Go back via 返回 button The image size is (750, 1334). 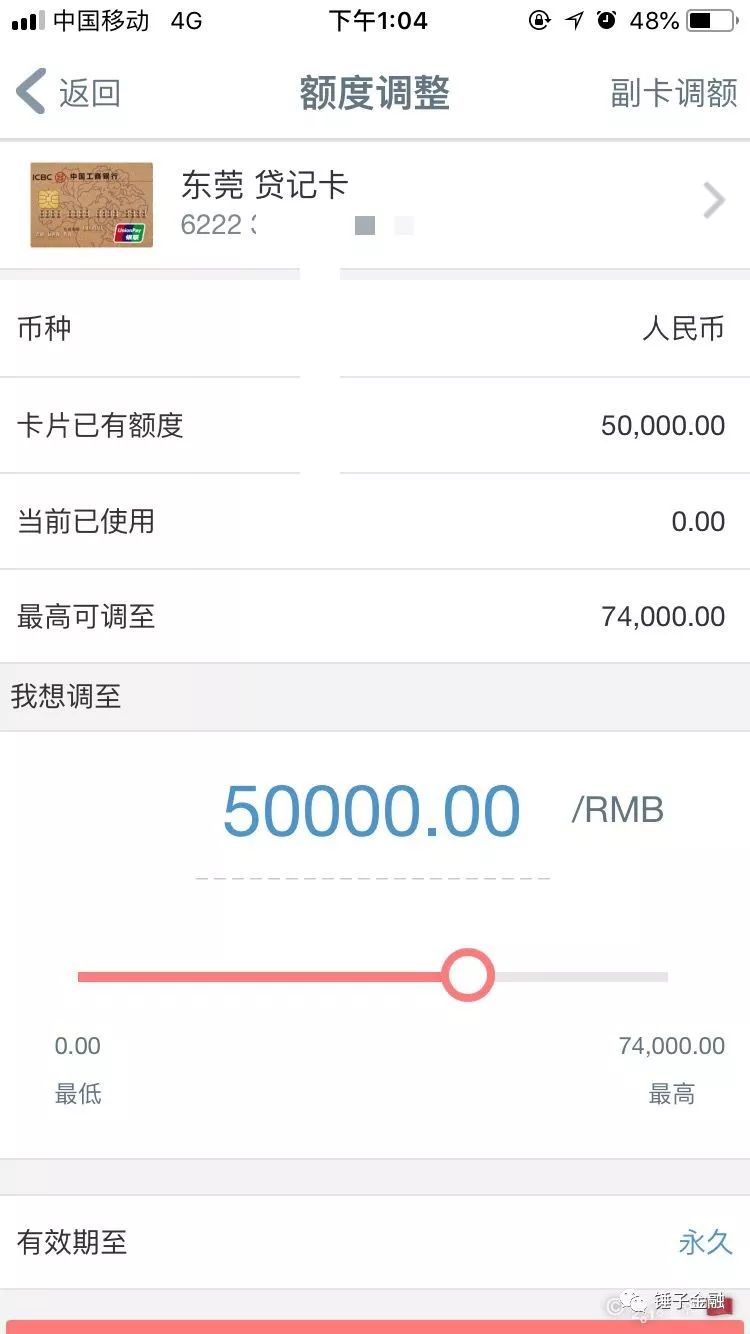click(68, 93)
